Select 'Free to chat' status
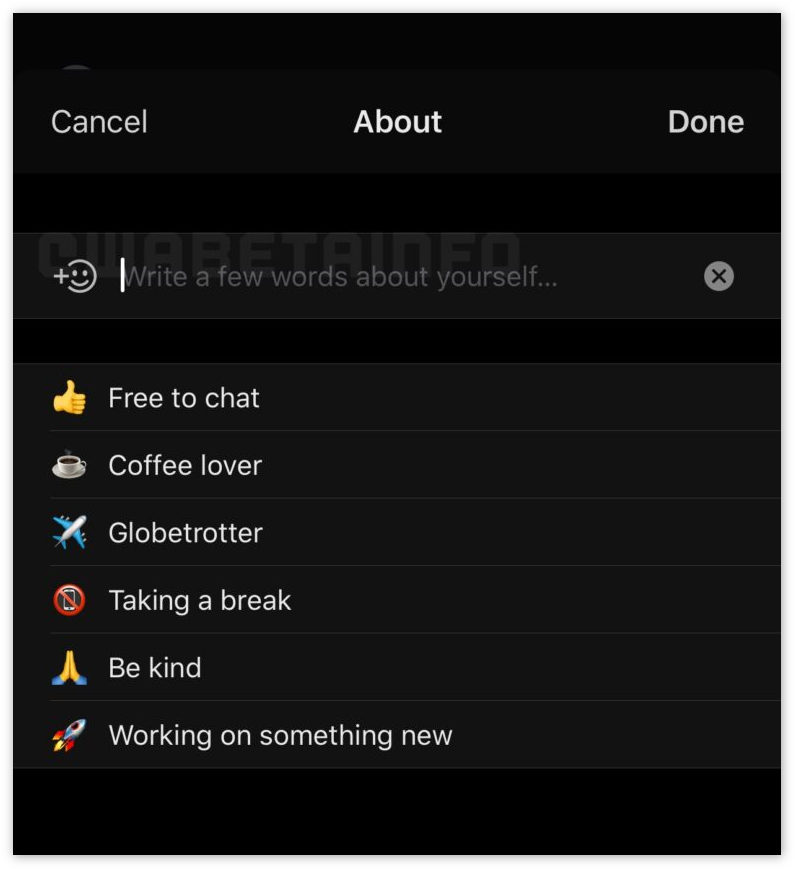Screen dimensions: 795x869 [184, 398]
